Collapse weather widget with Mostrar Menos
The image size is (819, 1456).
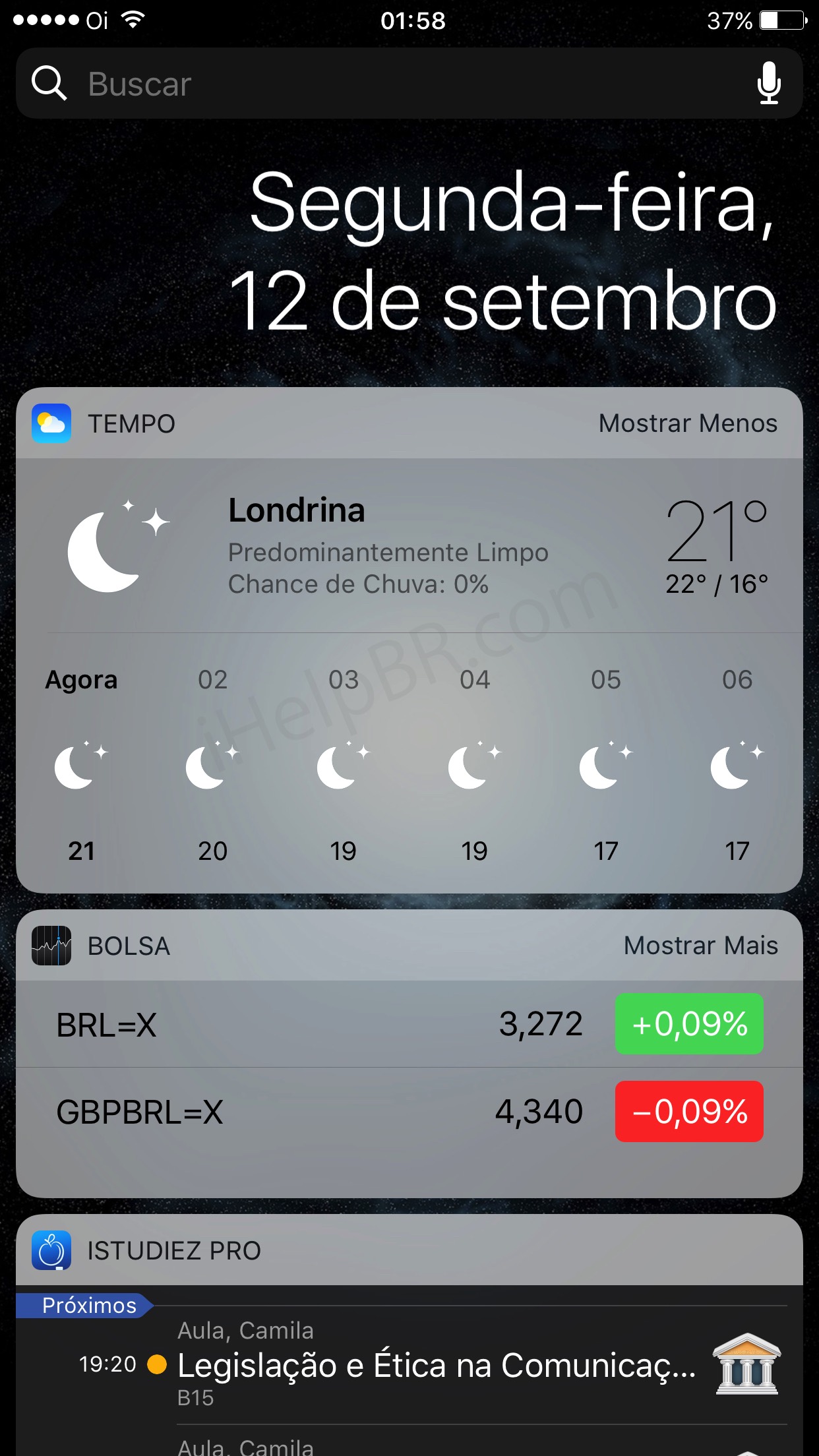click(x=688, y=423)
